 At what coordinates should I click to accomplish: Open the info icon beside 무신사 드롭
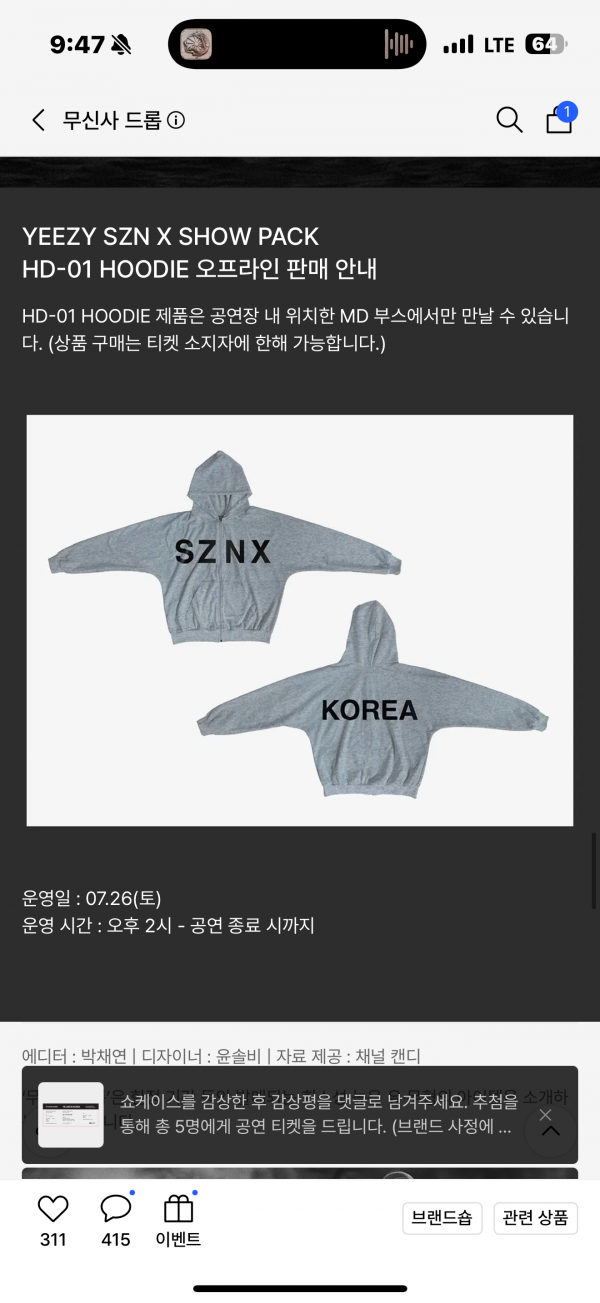[176, 121]
